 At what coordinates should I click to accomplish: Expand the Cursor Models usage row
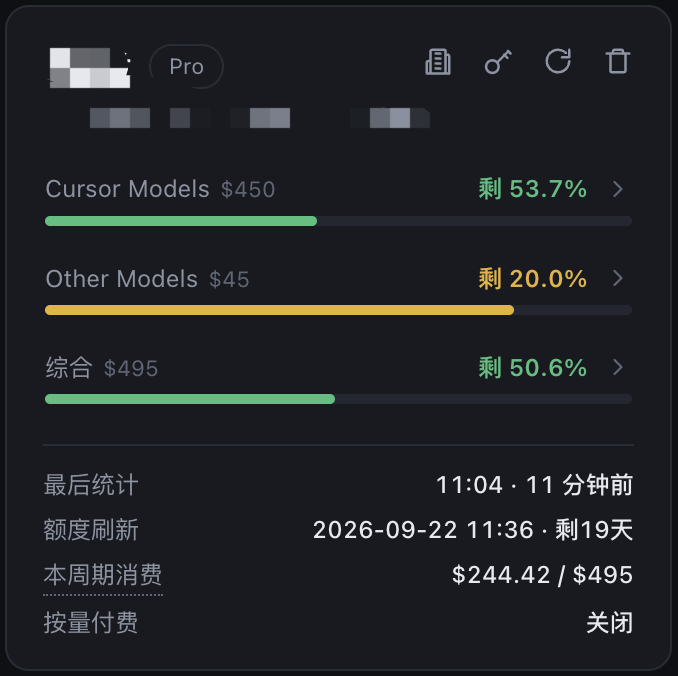pos(338,201)
